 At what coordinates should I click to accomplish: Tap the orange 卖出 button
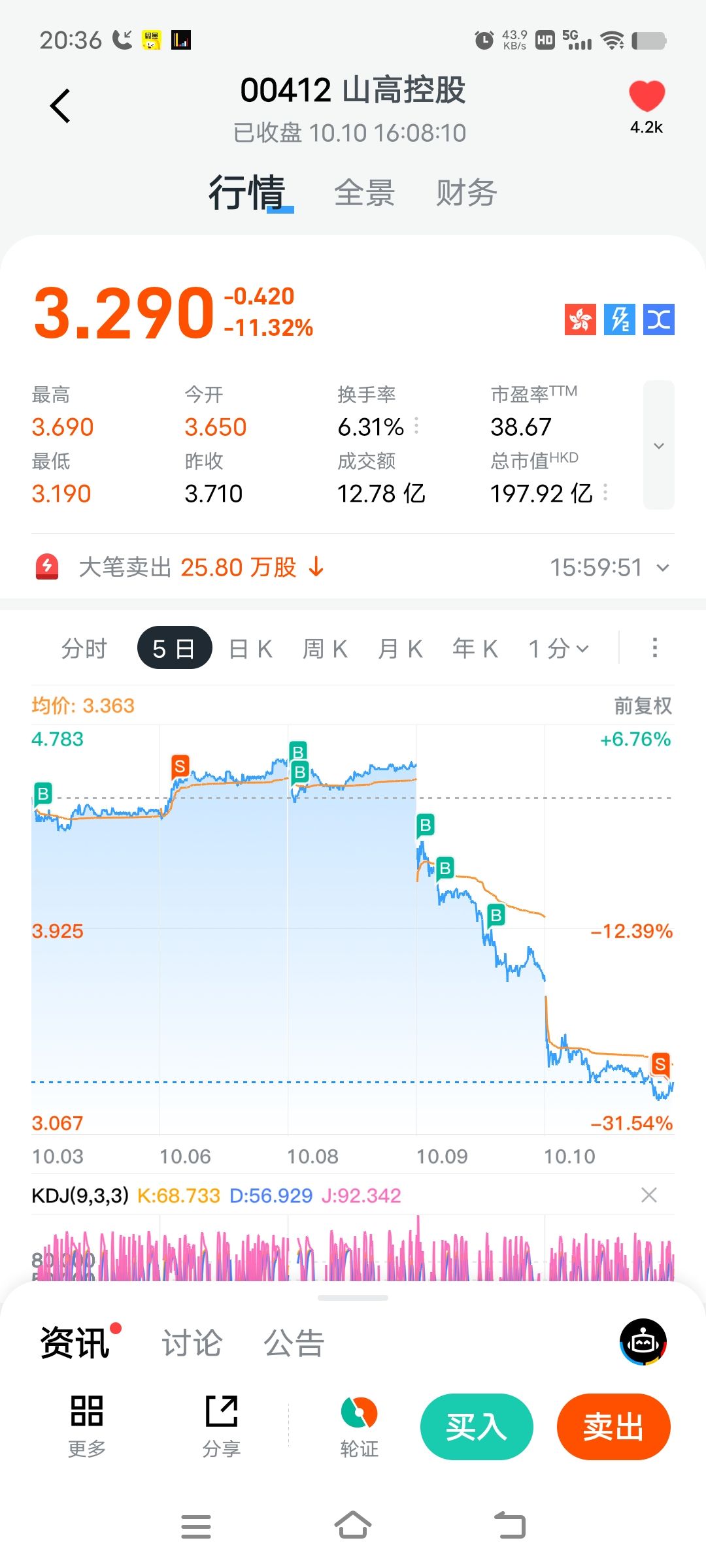pyautogui.click(x=613, y=1426)
